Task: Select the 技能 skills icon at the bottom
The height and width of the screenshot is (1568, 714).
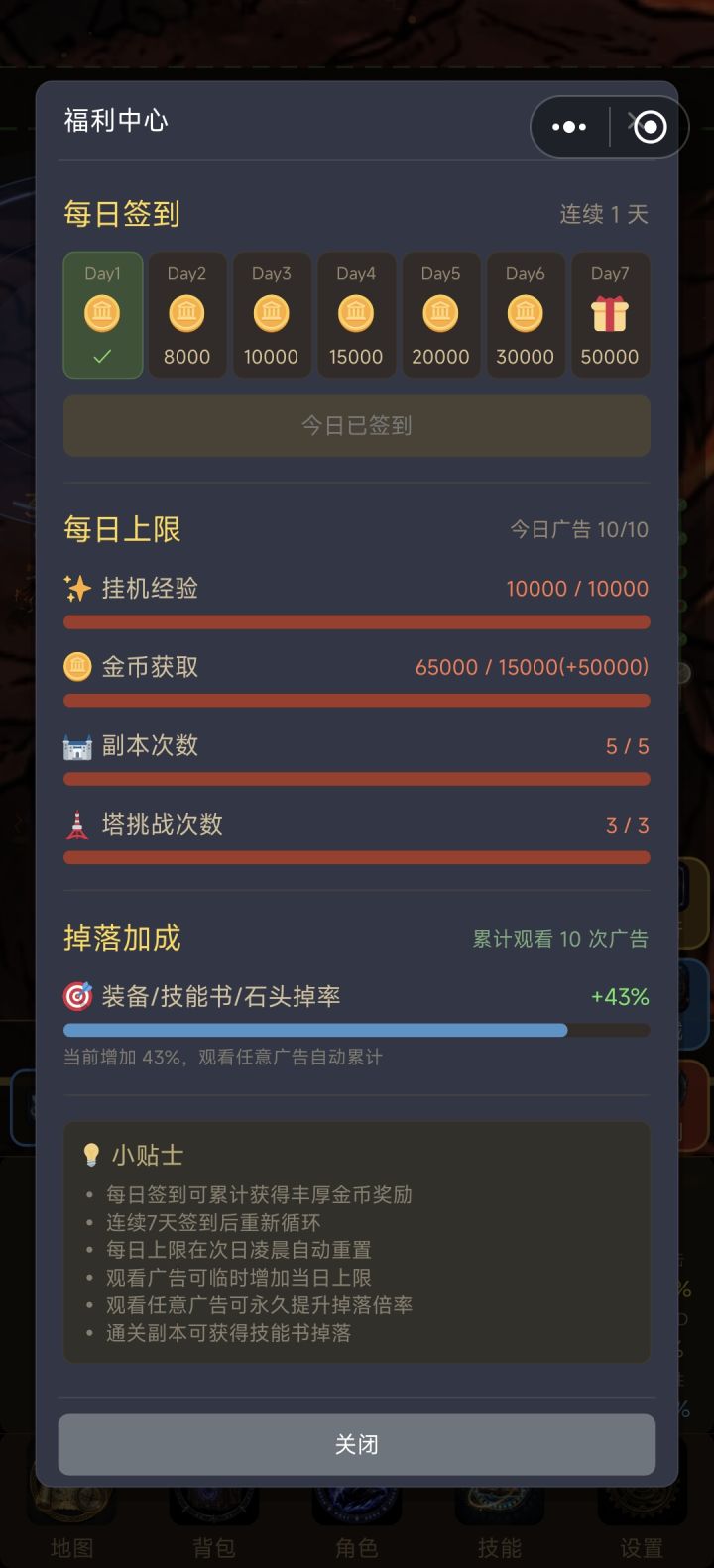Action: coord(500,1503)
